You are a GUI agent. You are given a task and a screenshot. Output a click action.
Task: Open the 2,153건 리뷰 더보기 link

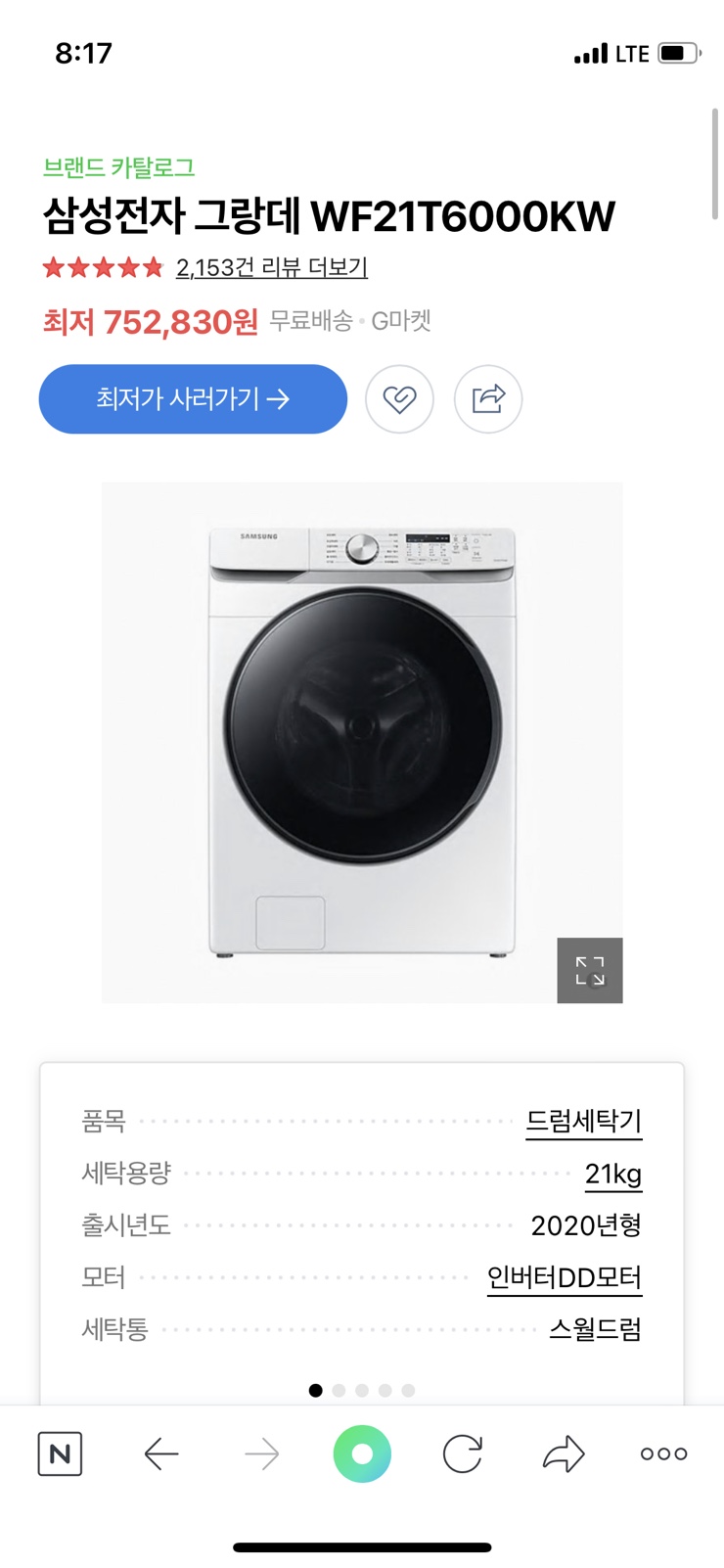click(x=271, y=267)
